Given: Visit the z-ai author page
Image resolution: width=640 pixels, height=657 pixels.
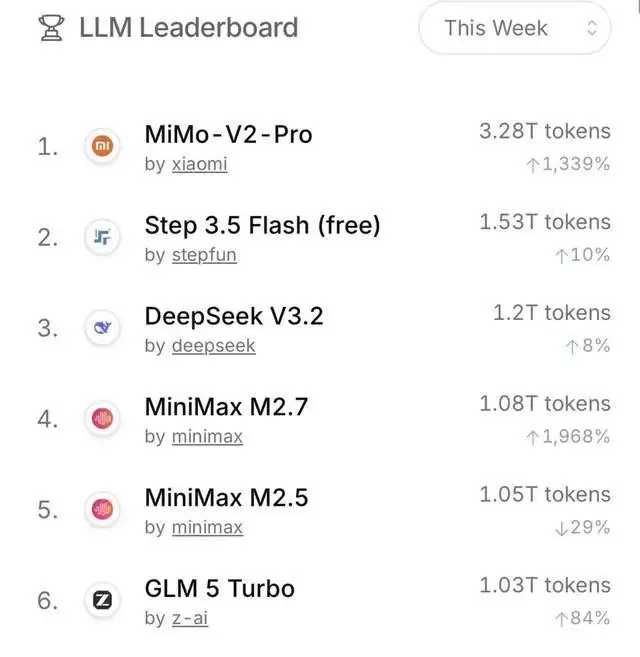Looking at the screenshot, I should click(190, 618).
